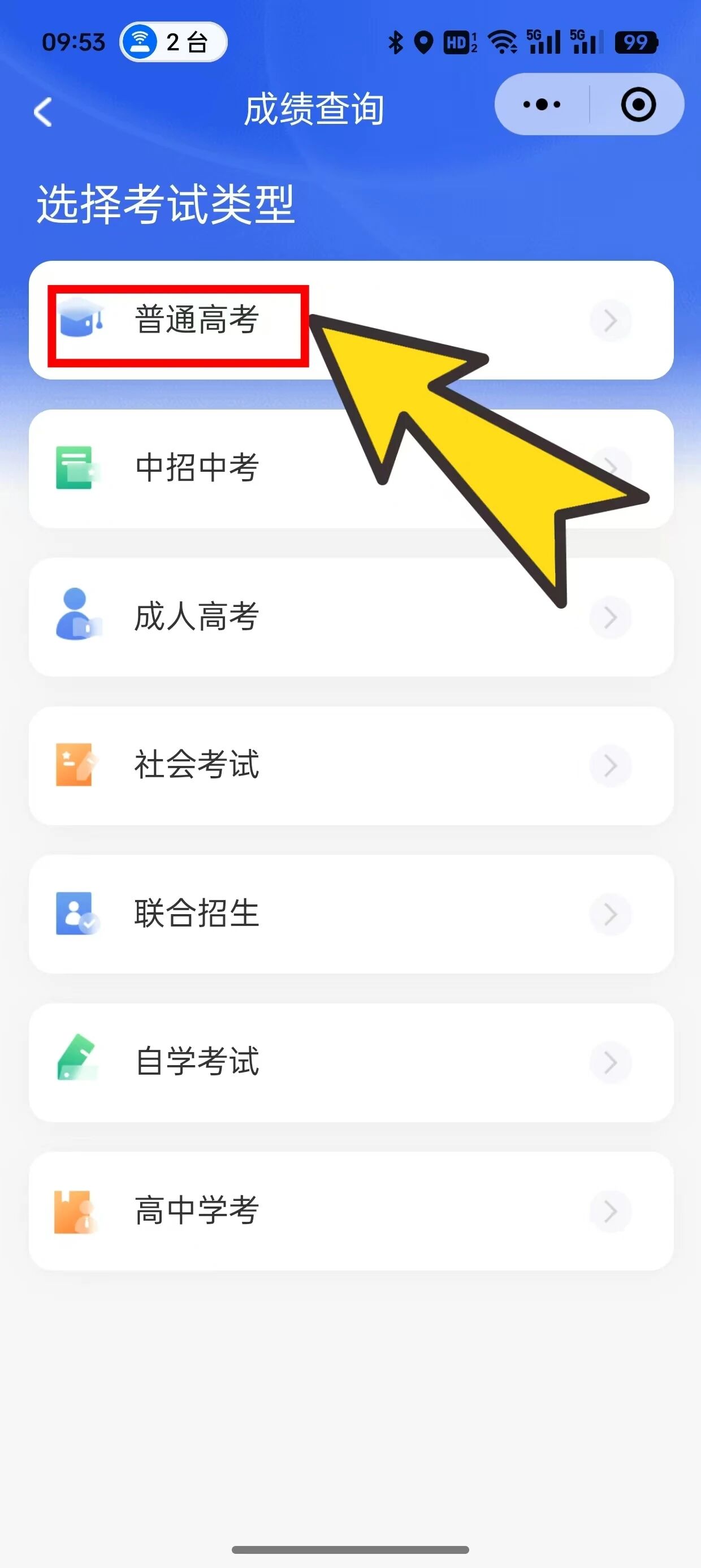Viewport: 701px width, 1568px height.
Task: Tap the circular close control in the capsule
Action: pos(637,104)
